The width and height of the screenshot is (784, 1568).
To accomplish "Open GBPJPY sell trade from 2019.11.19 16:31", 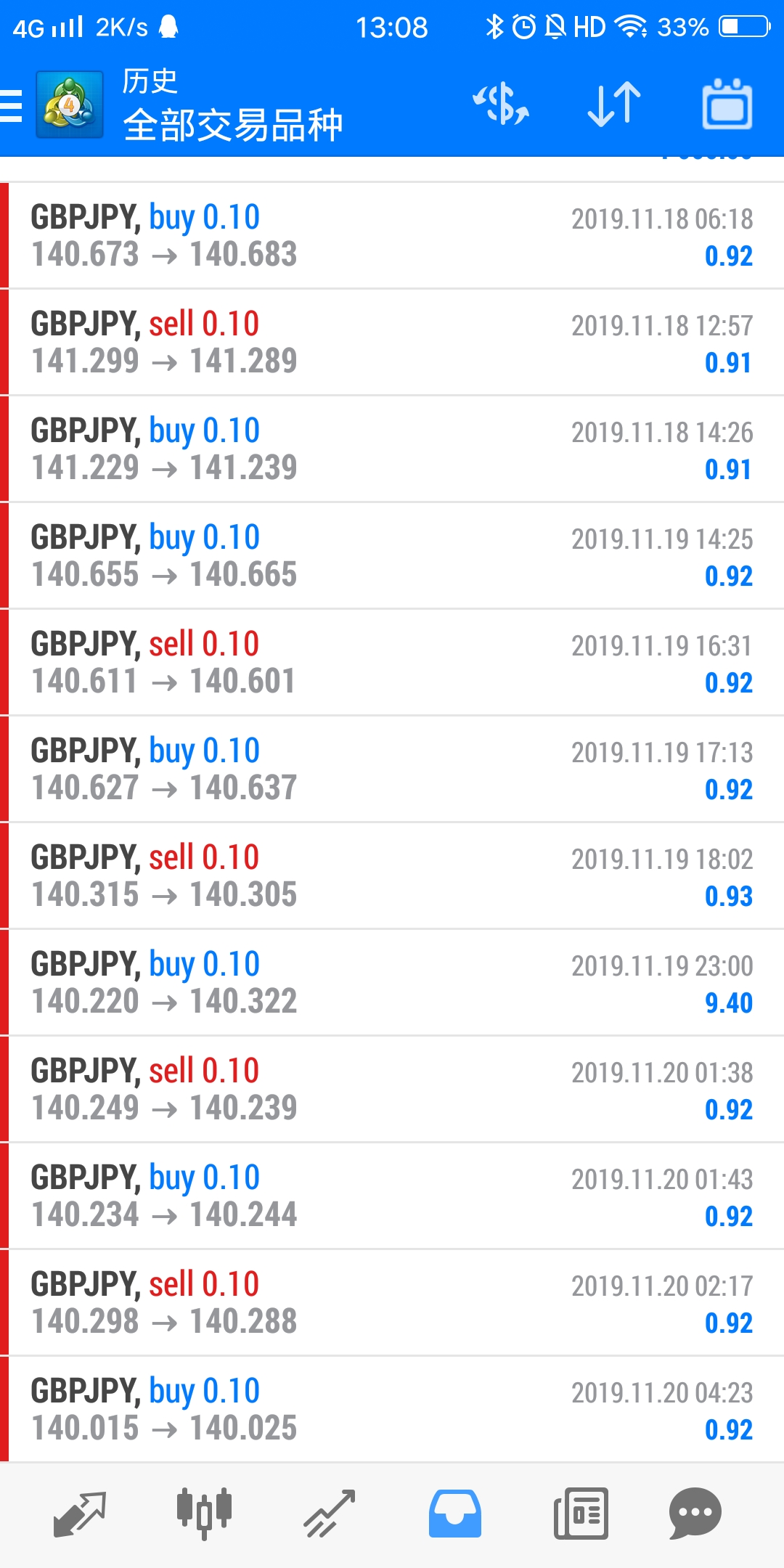I will click(x=392, y=662).
